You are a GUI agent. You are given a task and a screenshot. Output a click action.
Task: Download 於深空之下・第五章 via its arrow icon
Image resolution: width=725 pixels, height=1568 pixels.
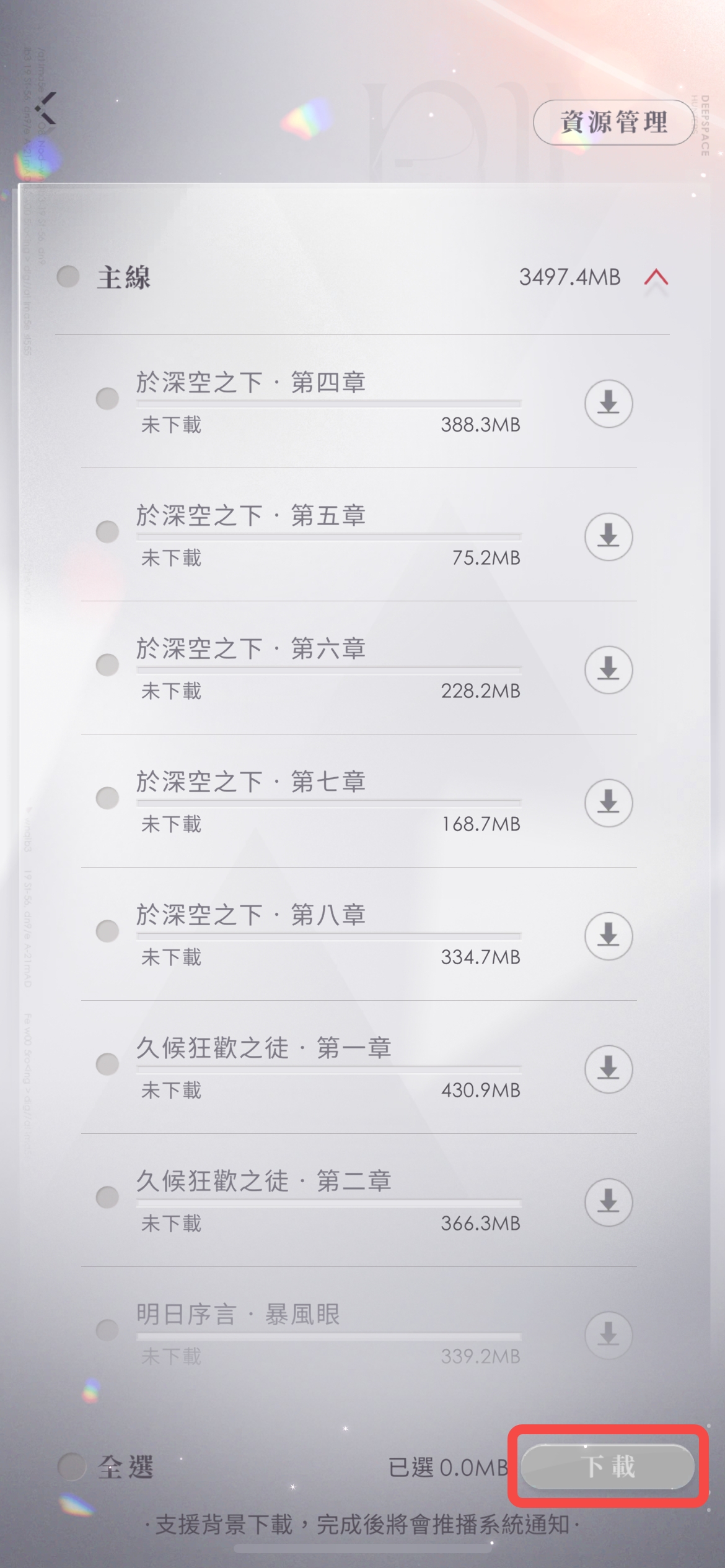pos(609,536)
